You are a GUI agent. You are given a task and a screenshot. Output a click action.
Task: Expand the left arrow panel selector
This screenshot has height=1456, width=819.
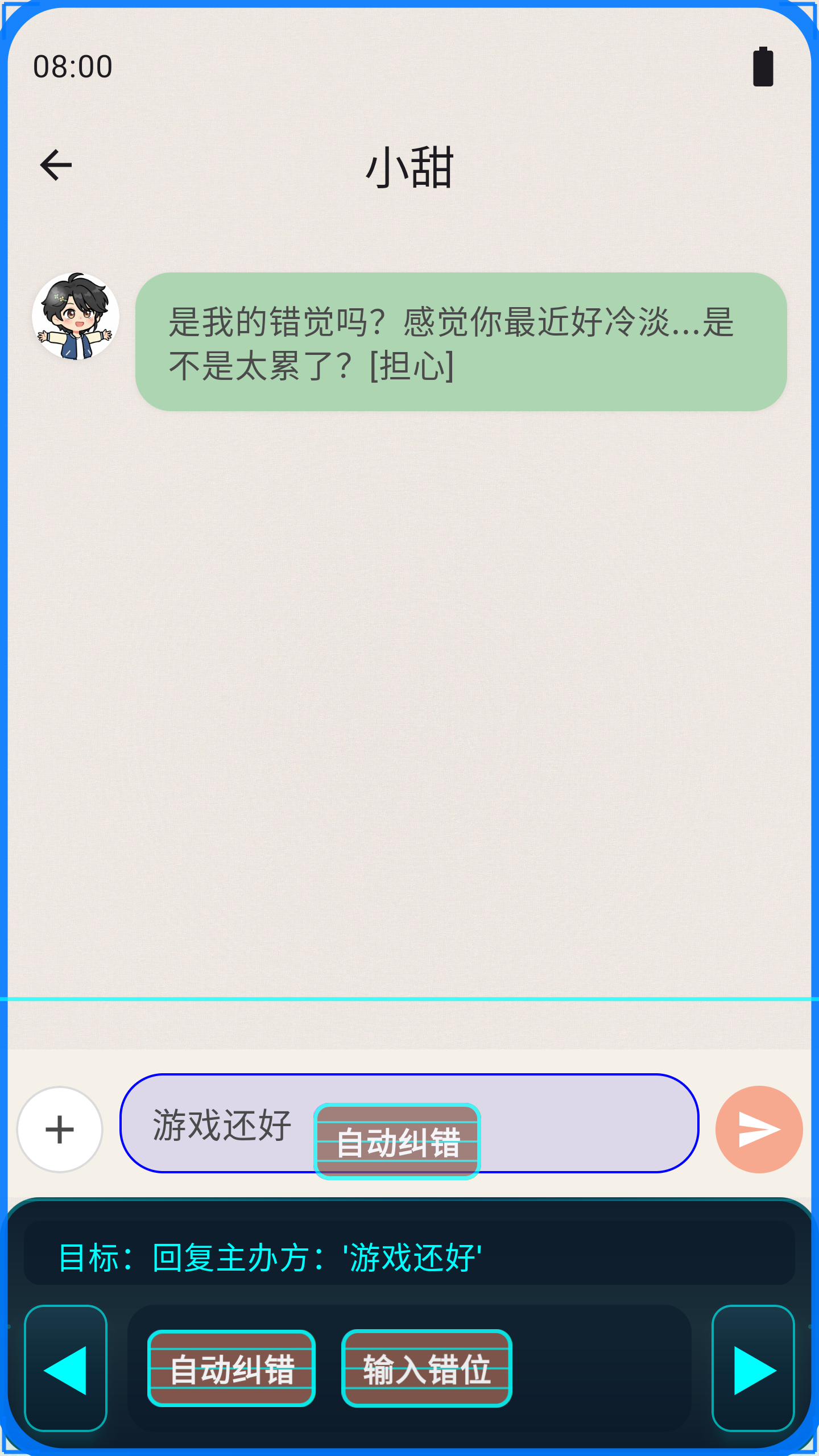[x=67, y=1372]
